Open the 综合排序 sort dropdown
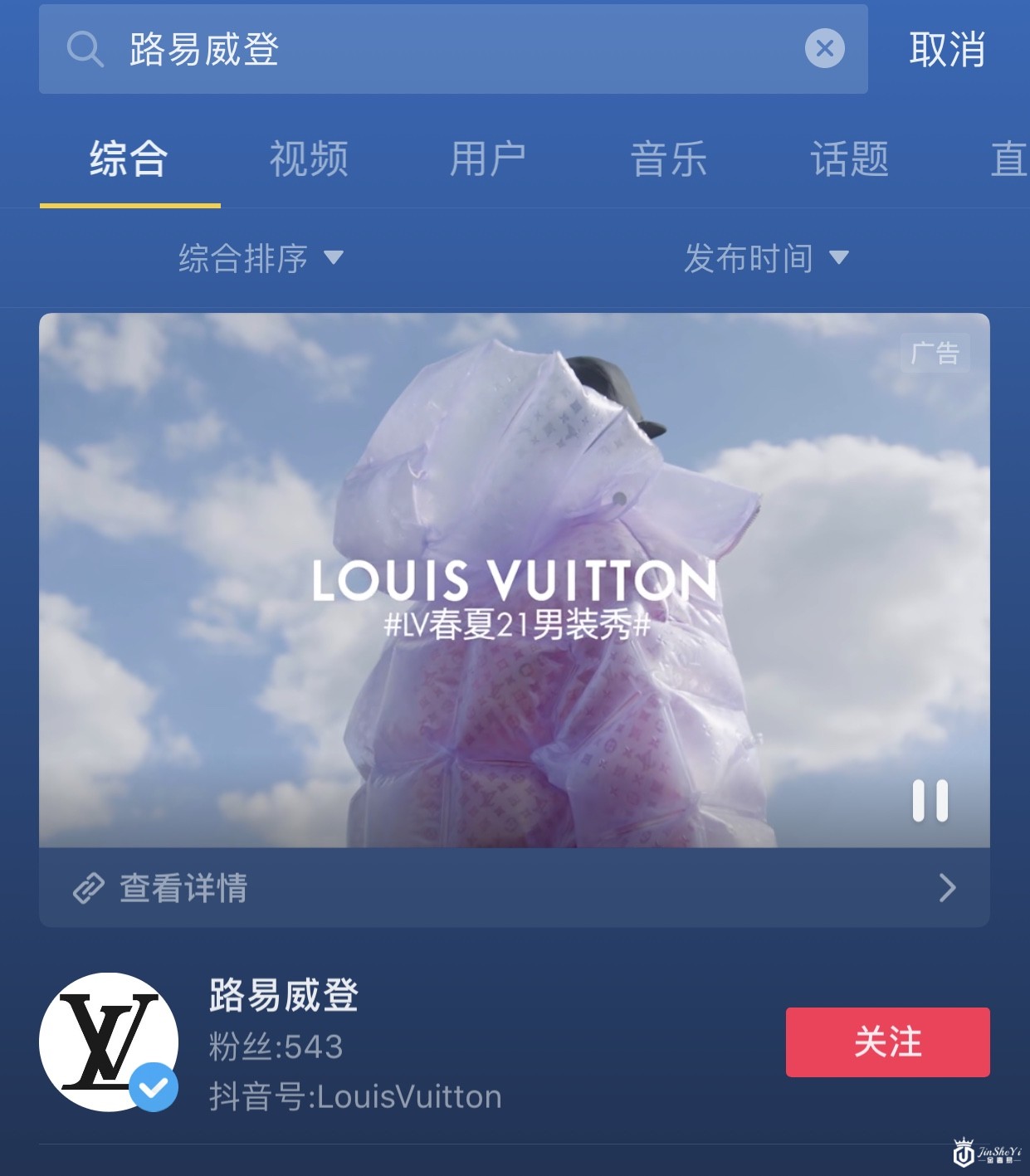 (242, 258)
